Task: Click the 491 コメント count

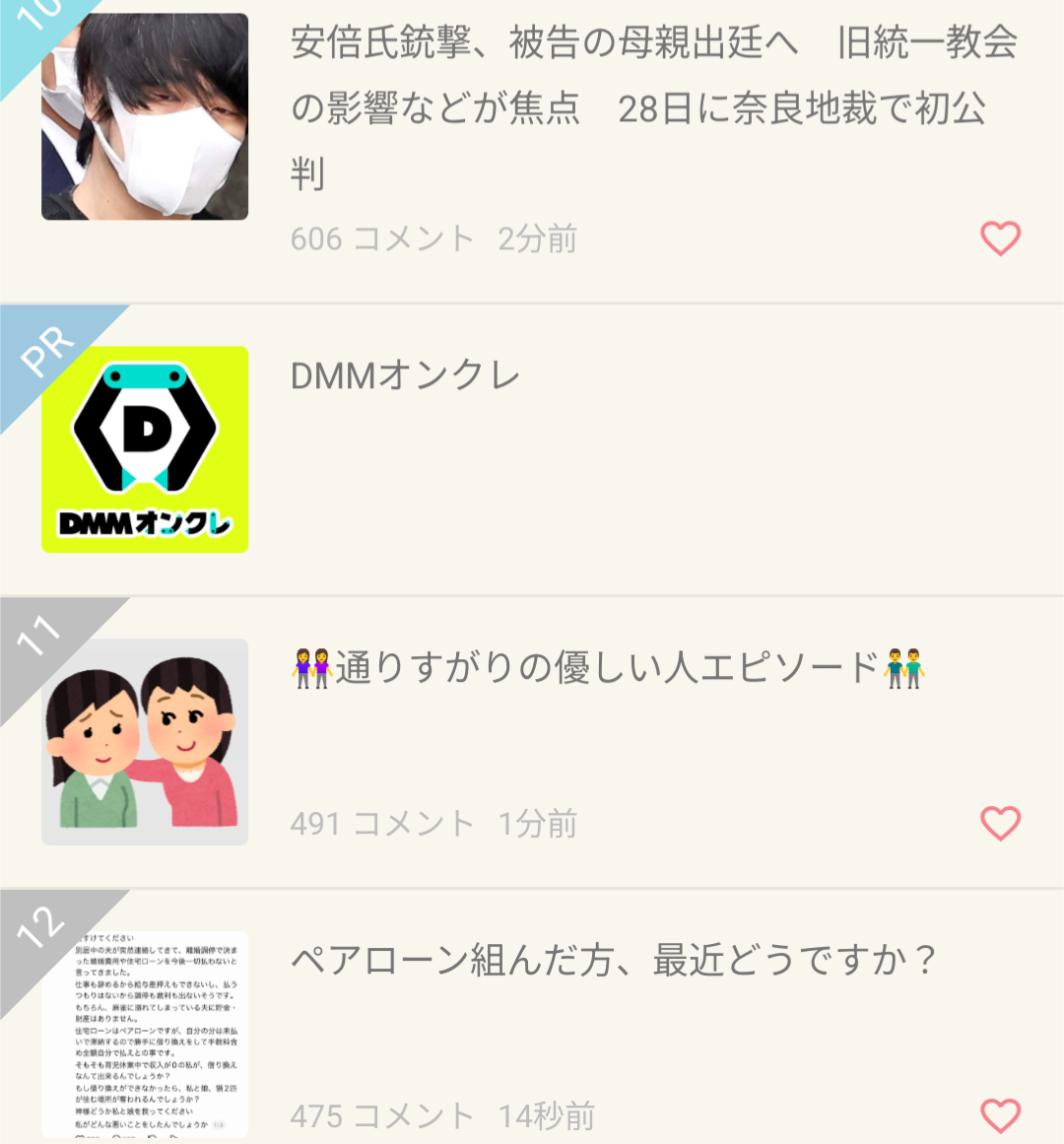Action: point(380,823)
